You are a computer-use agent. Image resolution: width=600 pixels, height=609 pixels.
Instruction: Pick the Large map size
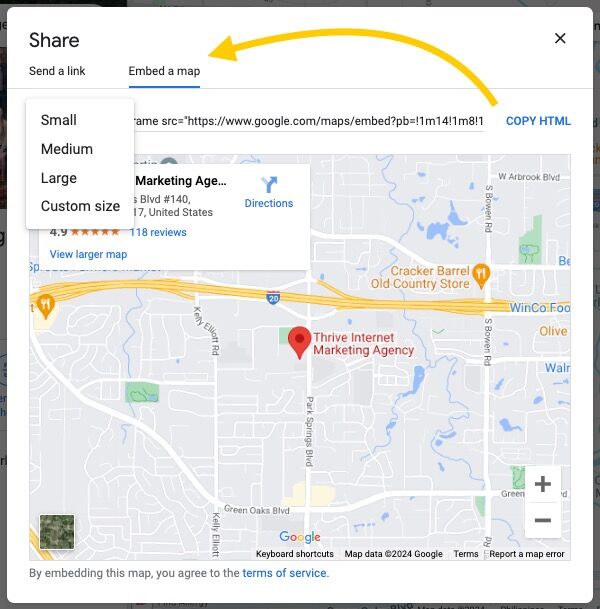click(x=59, y=178)
